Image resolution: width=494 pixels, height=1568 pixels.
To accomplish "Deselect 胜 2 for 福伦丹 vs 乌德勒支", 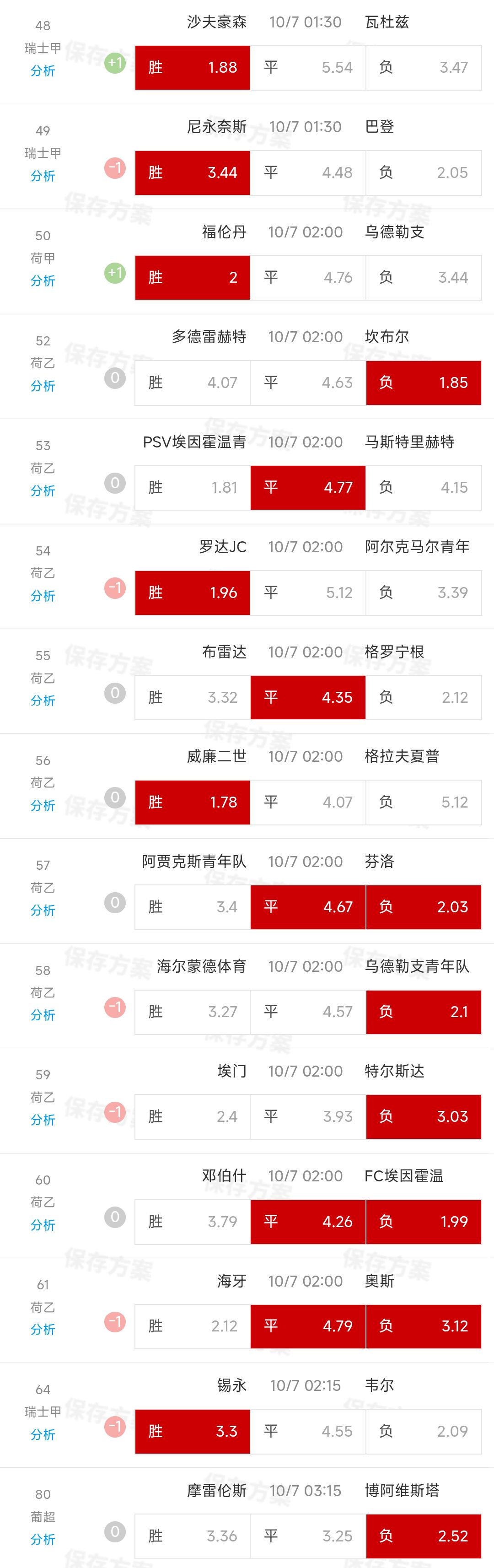I will (x=192, y=278).
